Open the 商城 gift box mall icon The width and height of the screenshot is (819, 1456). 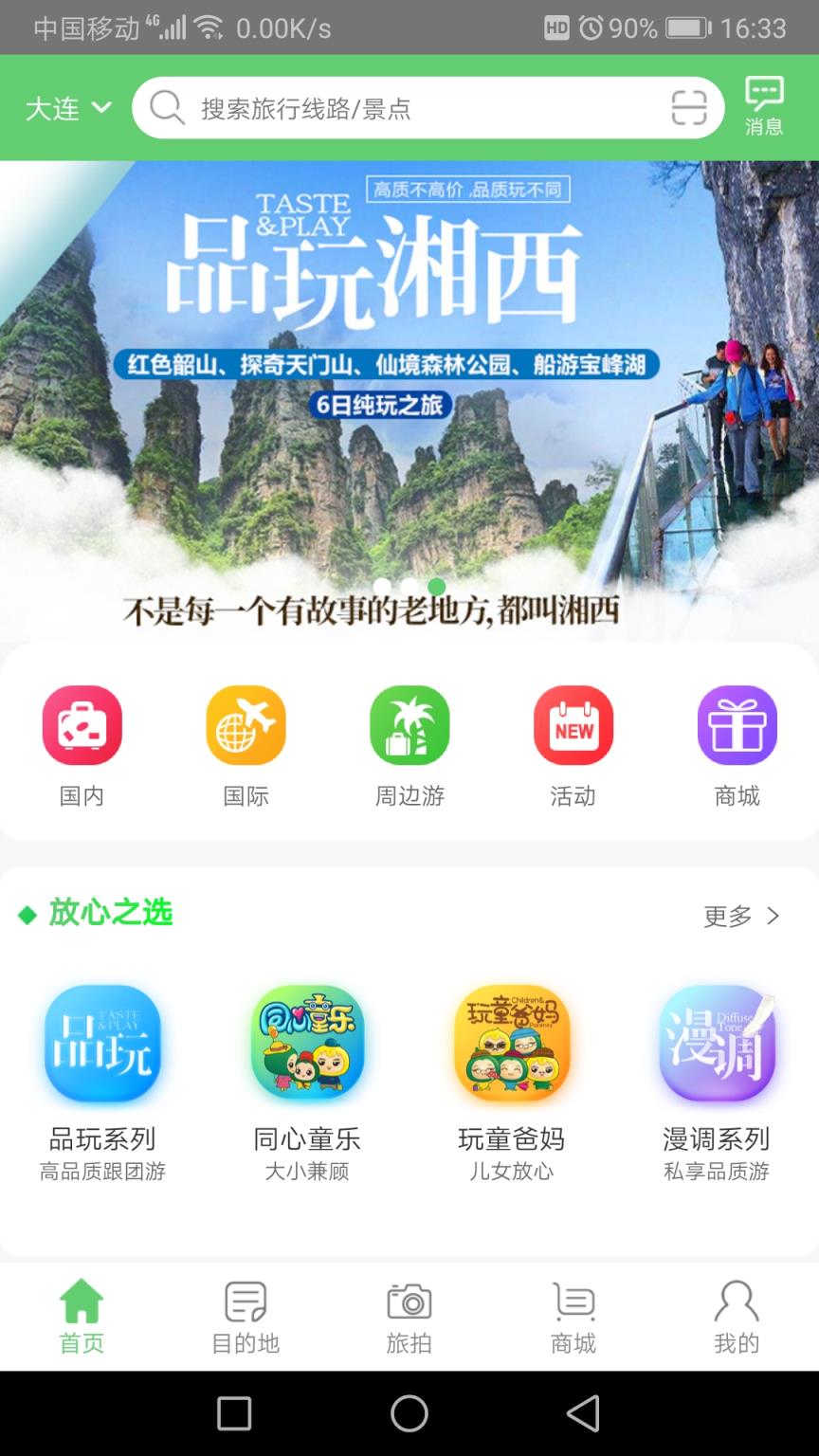737,724
